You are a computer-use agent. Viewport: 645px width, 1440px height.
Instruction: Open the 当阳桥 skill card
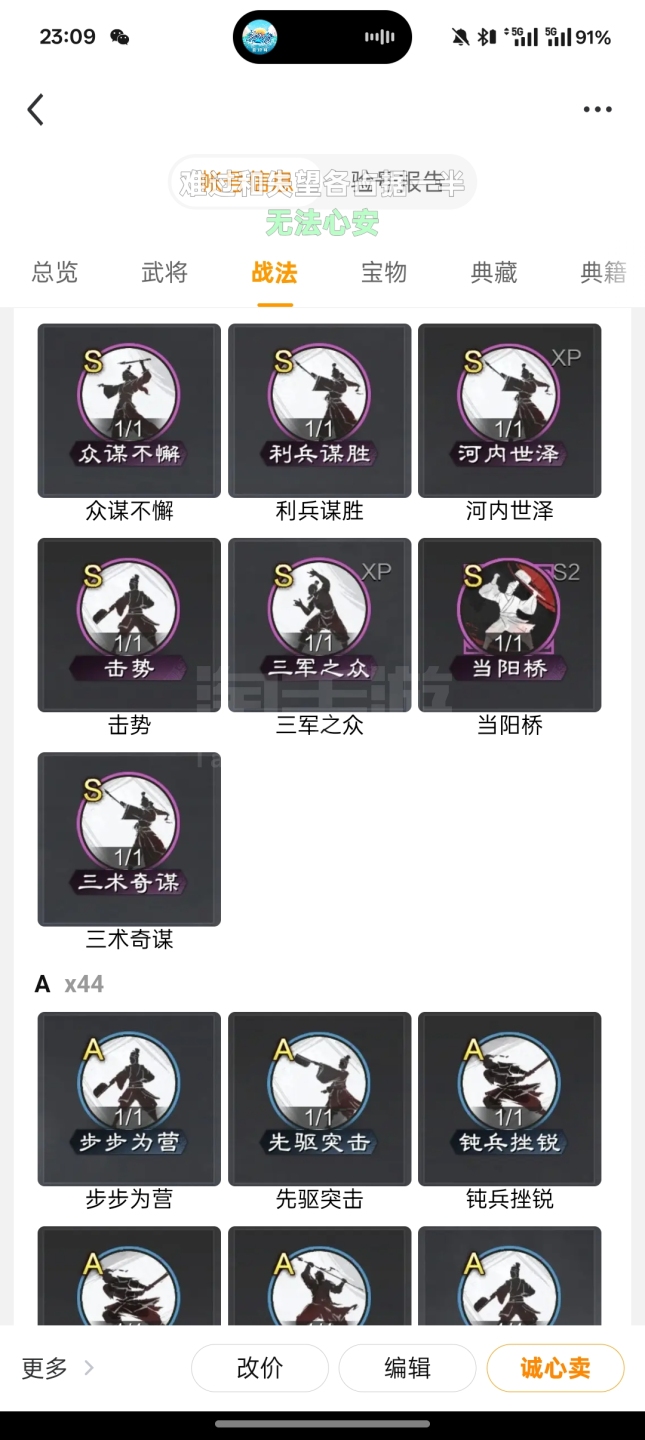click(509, 625)
